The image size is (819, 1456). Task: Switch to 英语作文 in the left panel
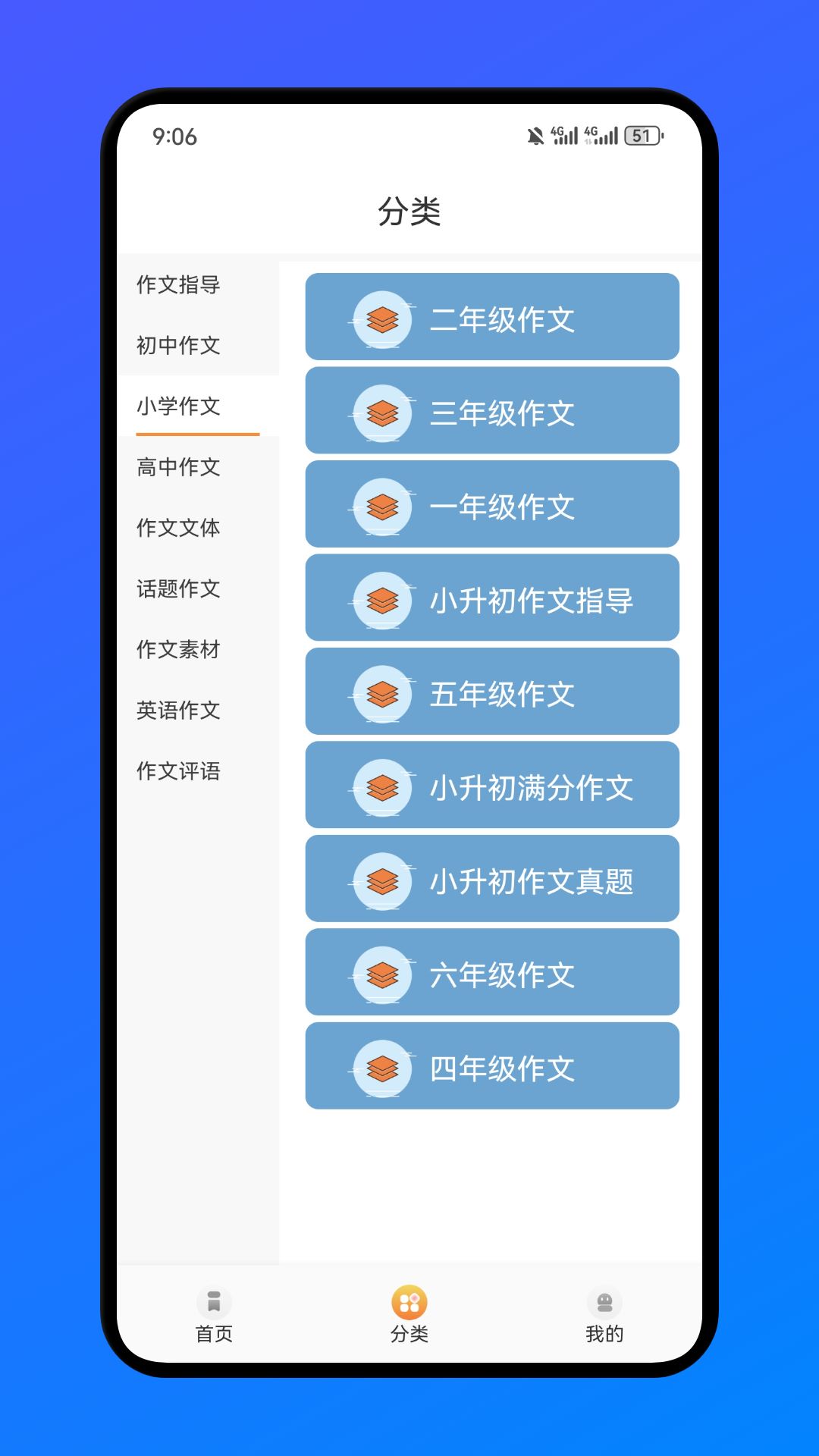pyautogui.click(x=177, y=711)
